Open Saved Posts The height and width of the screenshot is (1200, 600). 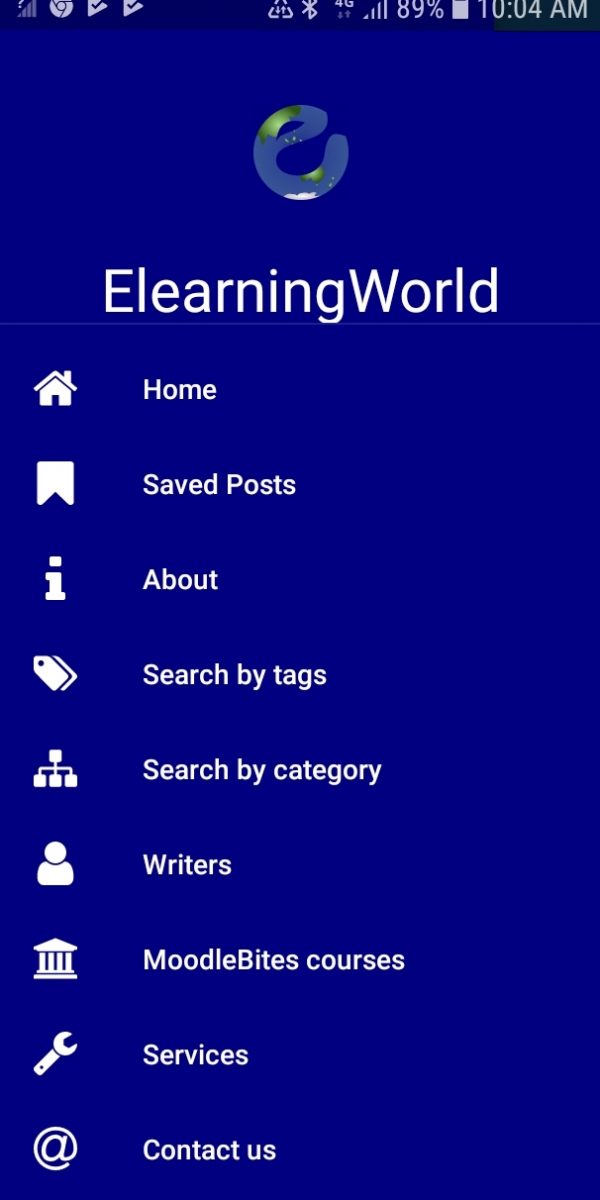(x=300, y=484)
